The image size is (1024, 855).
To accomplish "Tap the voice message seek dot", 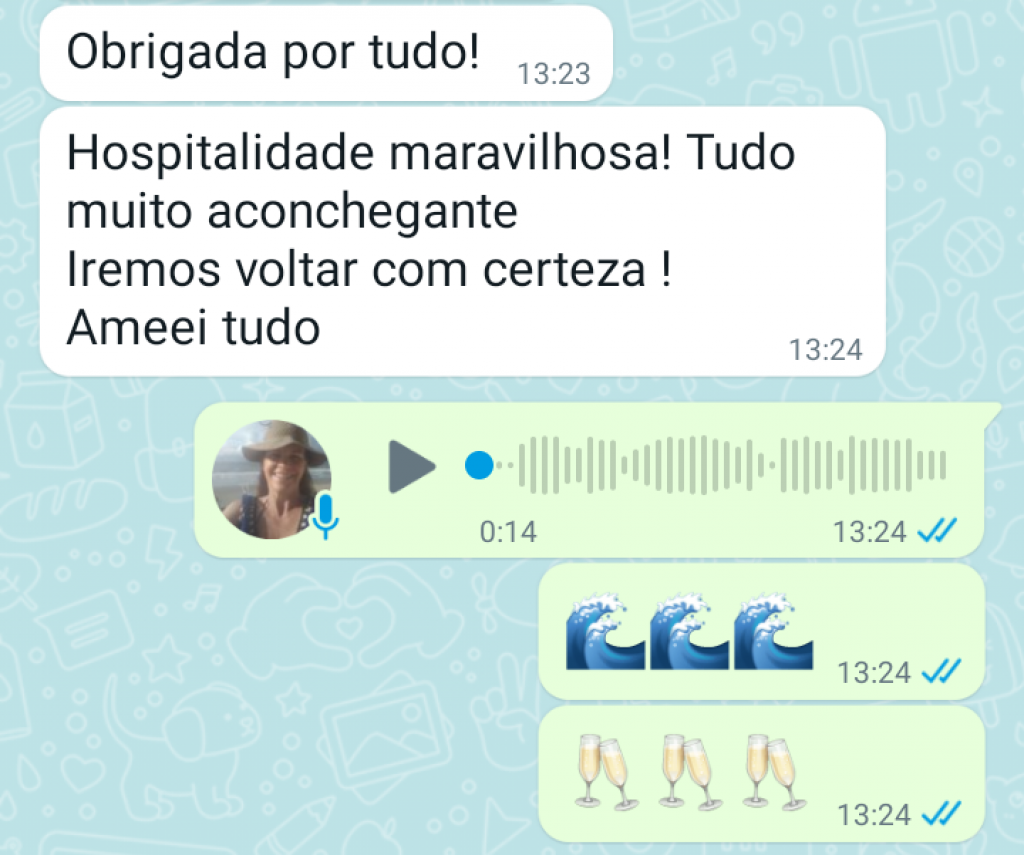I will (x=480, y=465).
